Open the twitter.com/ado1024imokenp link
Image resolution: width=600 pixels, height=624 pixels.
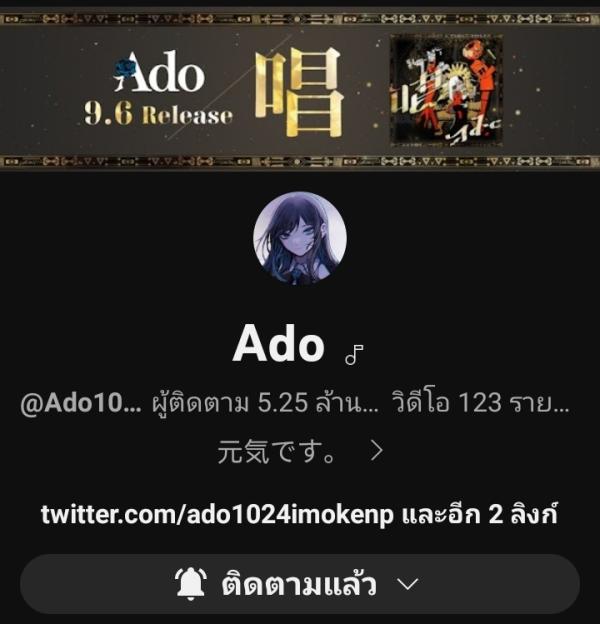pos(219,515)
